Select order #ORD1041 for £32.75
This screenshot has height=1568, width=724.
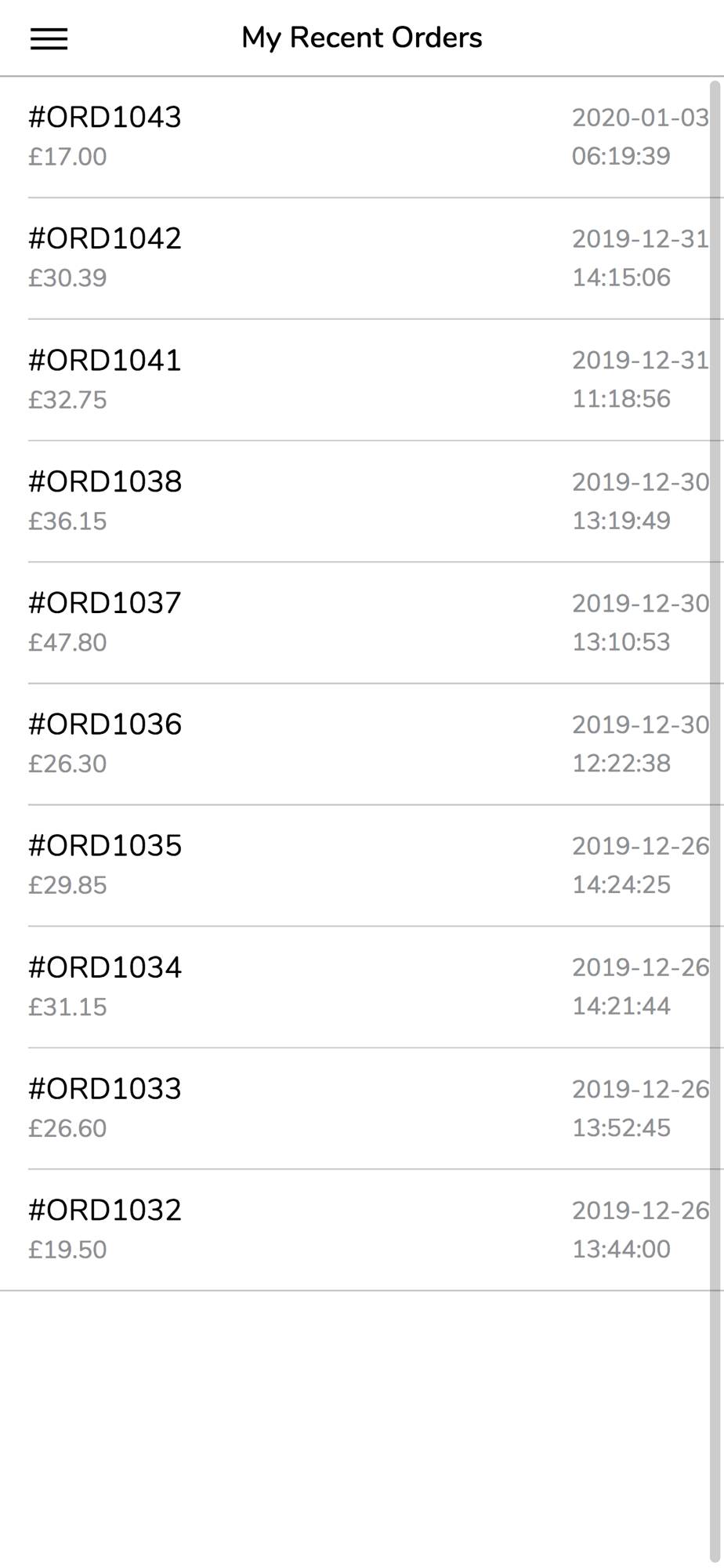tap(362, 380)
